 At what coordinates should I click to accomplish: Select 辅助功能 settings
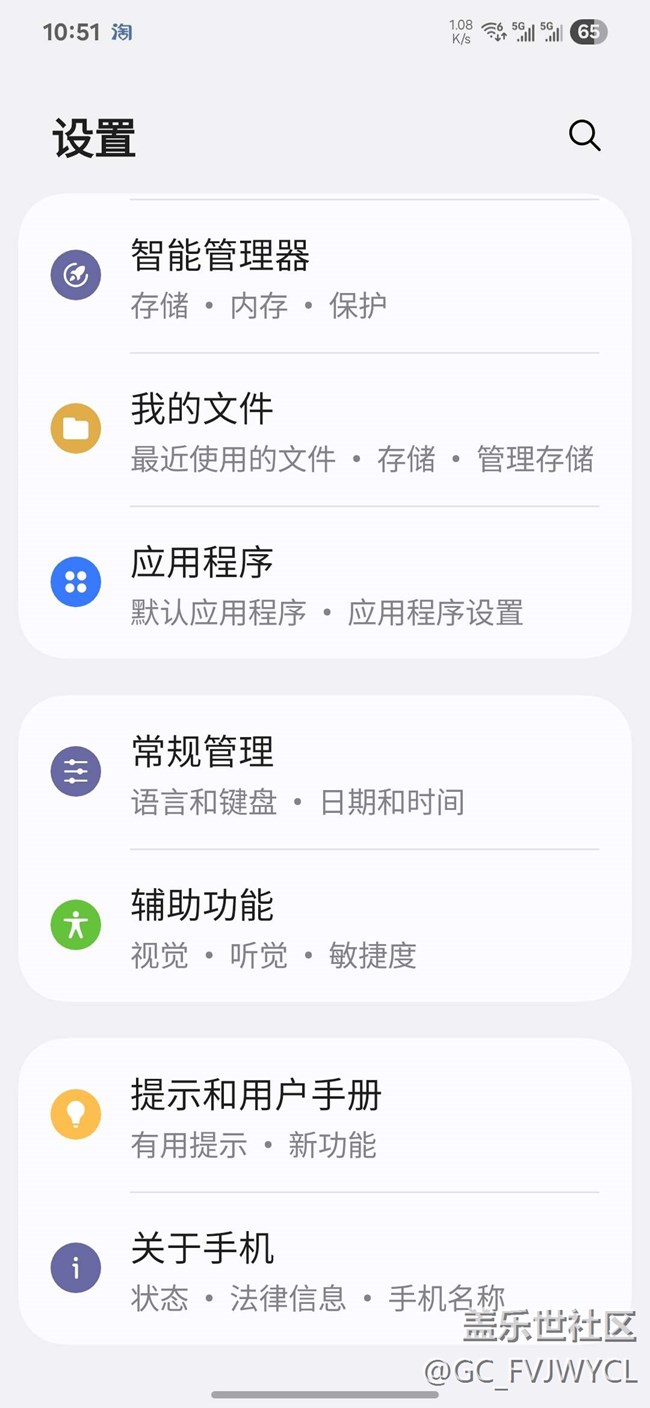[325, 925]
